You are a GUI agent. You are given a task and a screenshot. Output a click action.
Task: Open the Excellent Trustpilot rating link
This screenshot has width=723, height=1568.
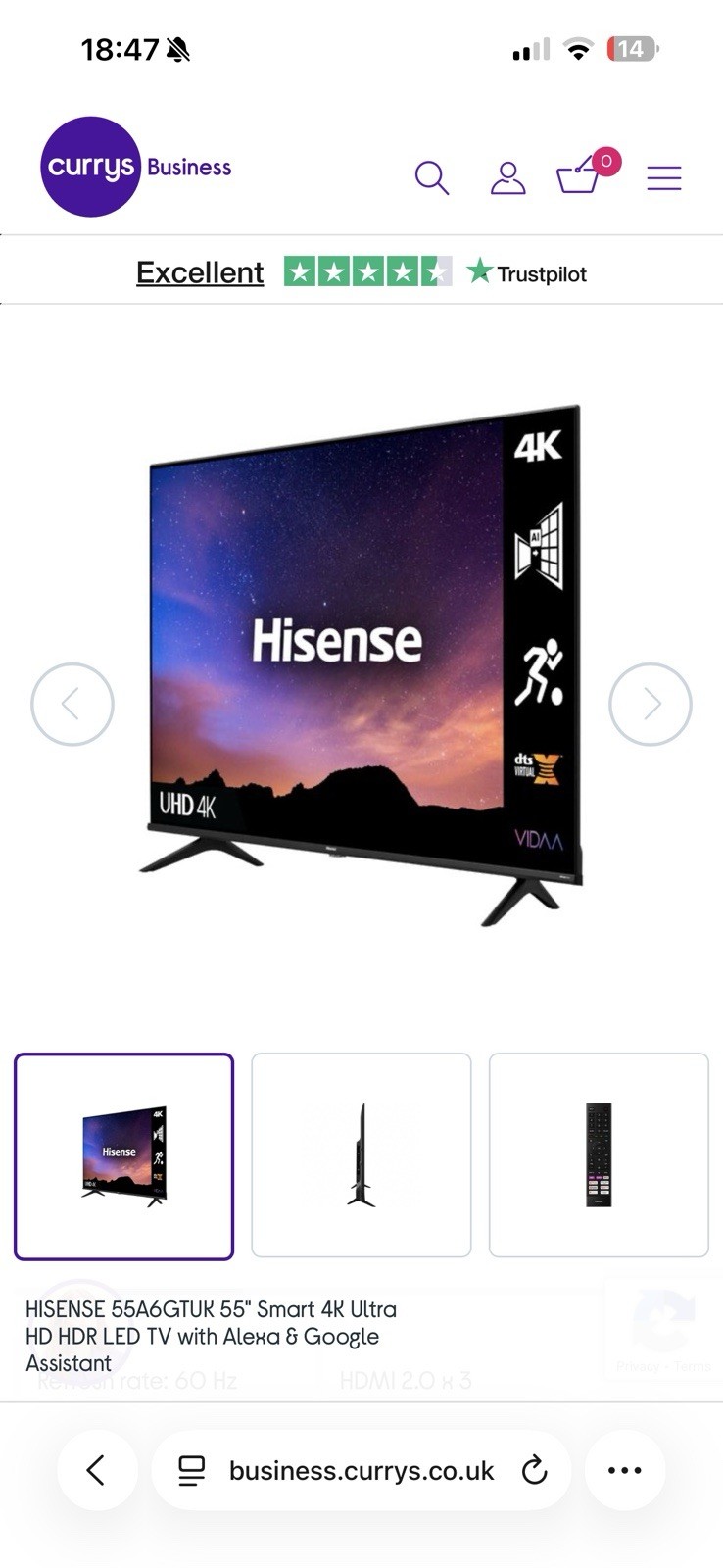point(200,272)
